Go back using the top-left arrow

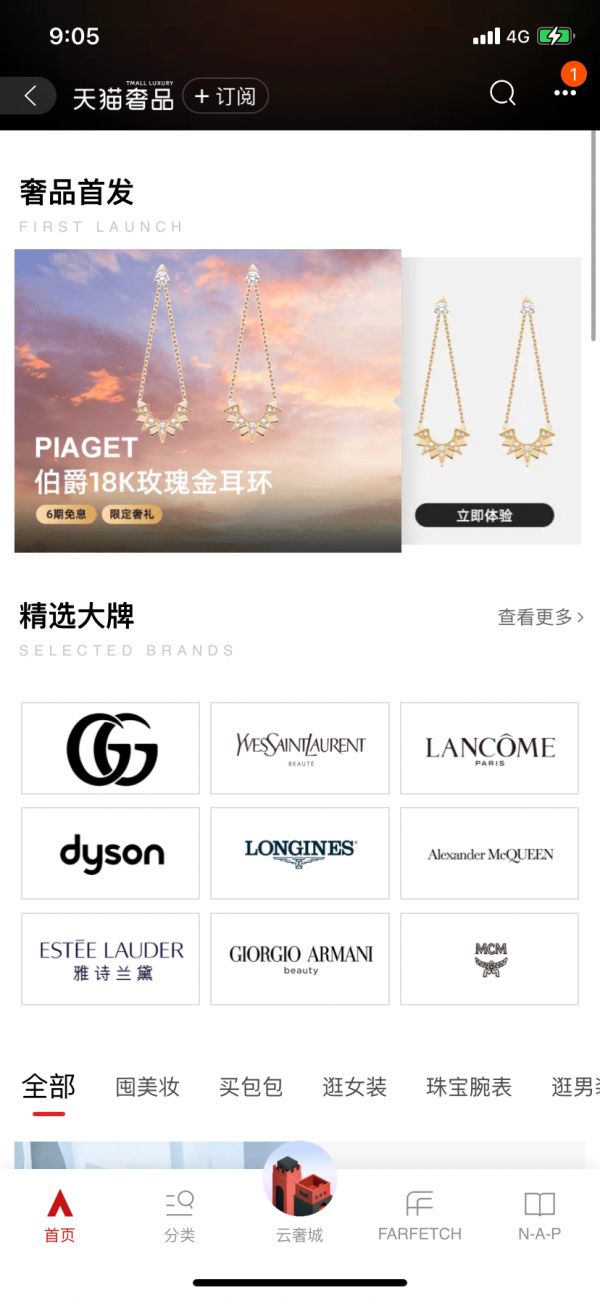(30, 96)
